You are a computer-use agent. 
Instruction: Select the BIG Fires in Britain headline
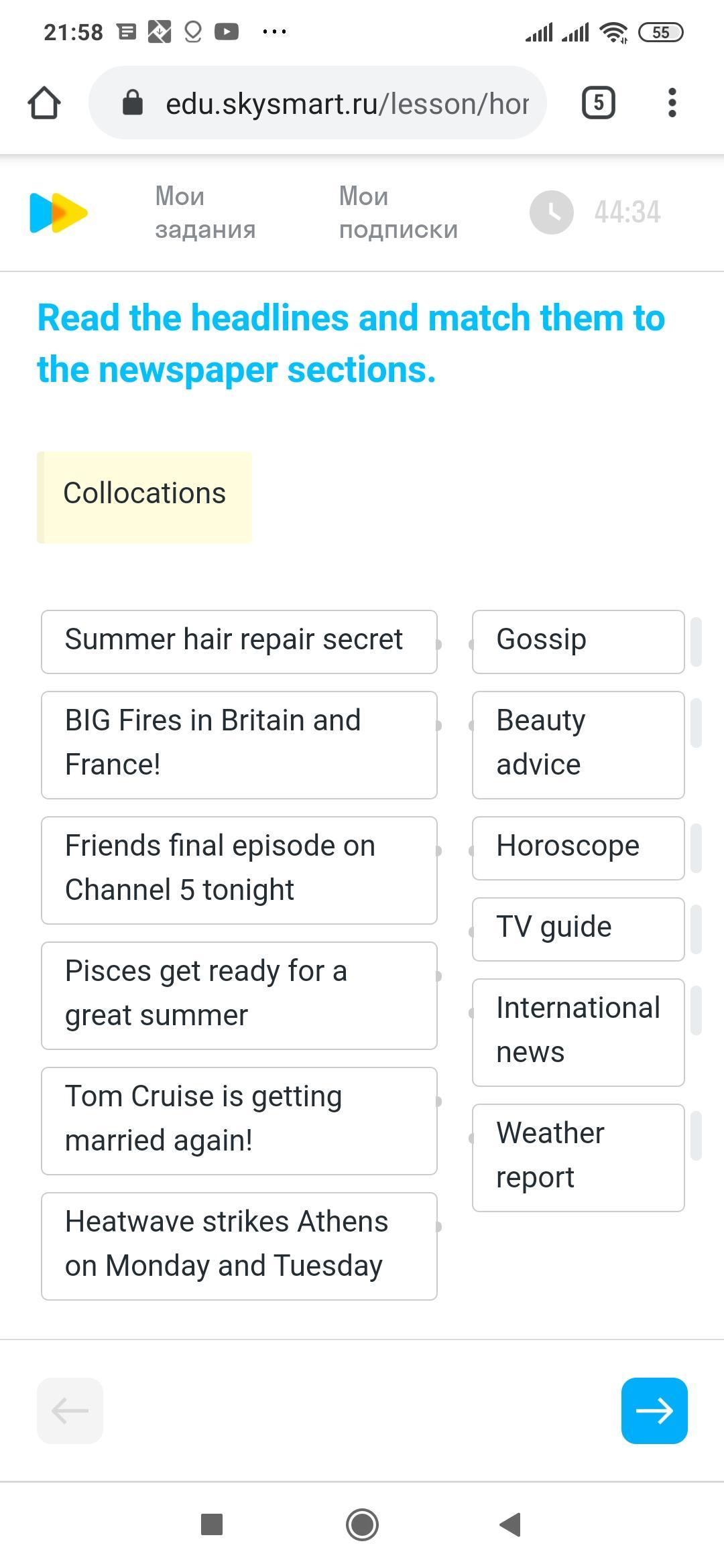pos(239,745)
